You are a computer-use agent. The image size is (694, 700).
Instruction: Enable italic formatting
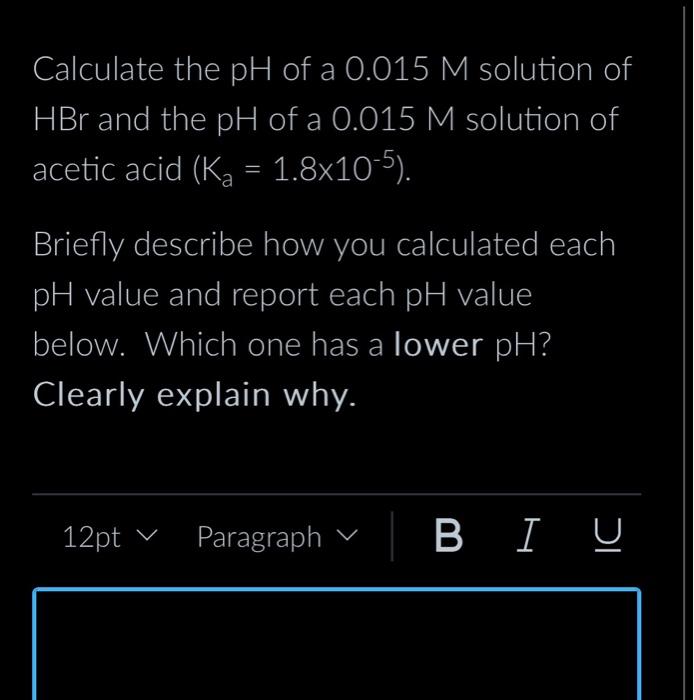(x=526, y=538)
